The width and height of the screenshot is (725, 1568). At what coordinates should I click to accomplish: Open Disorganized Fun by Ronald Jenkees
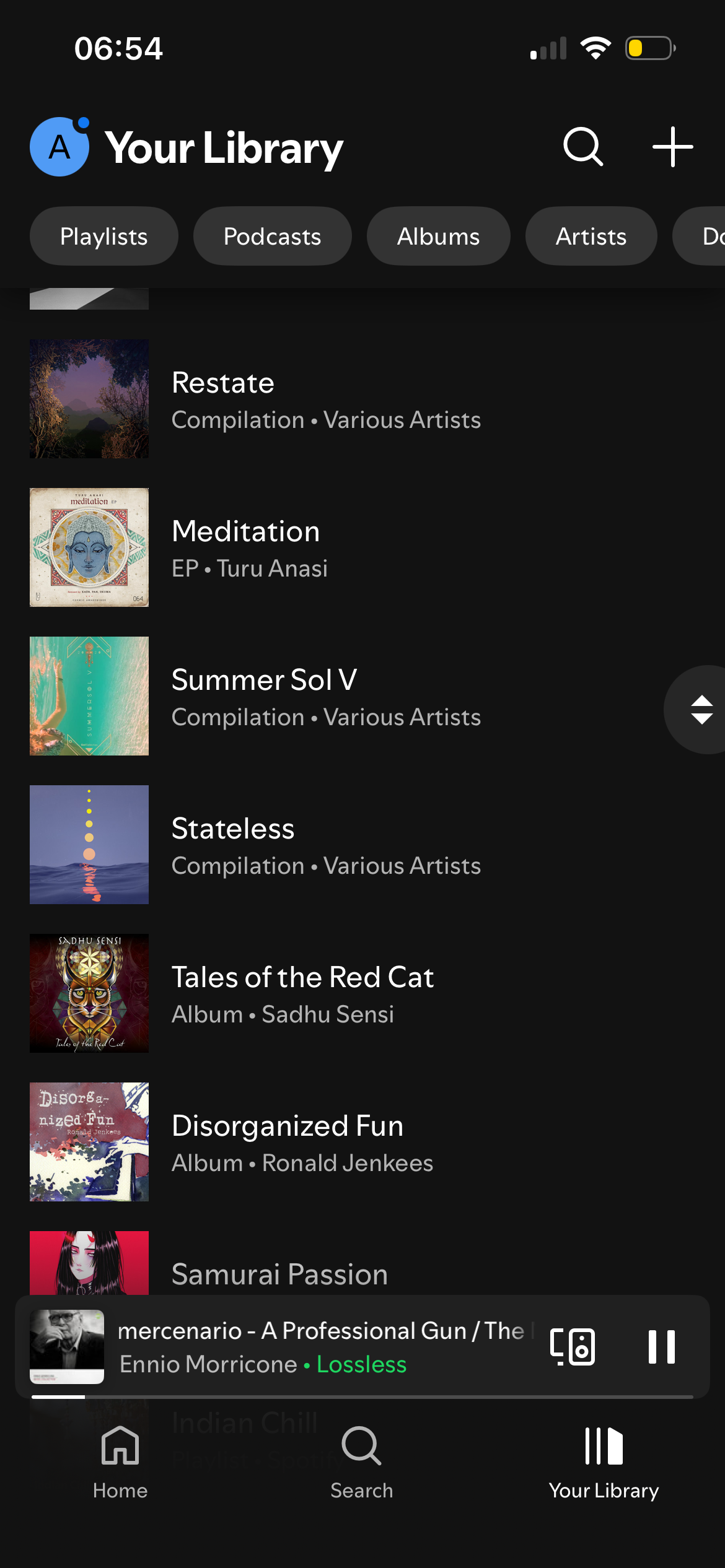click(x=302, y=1143)
